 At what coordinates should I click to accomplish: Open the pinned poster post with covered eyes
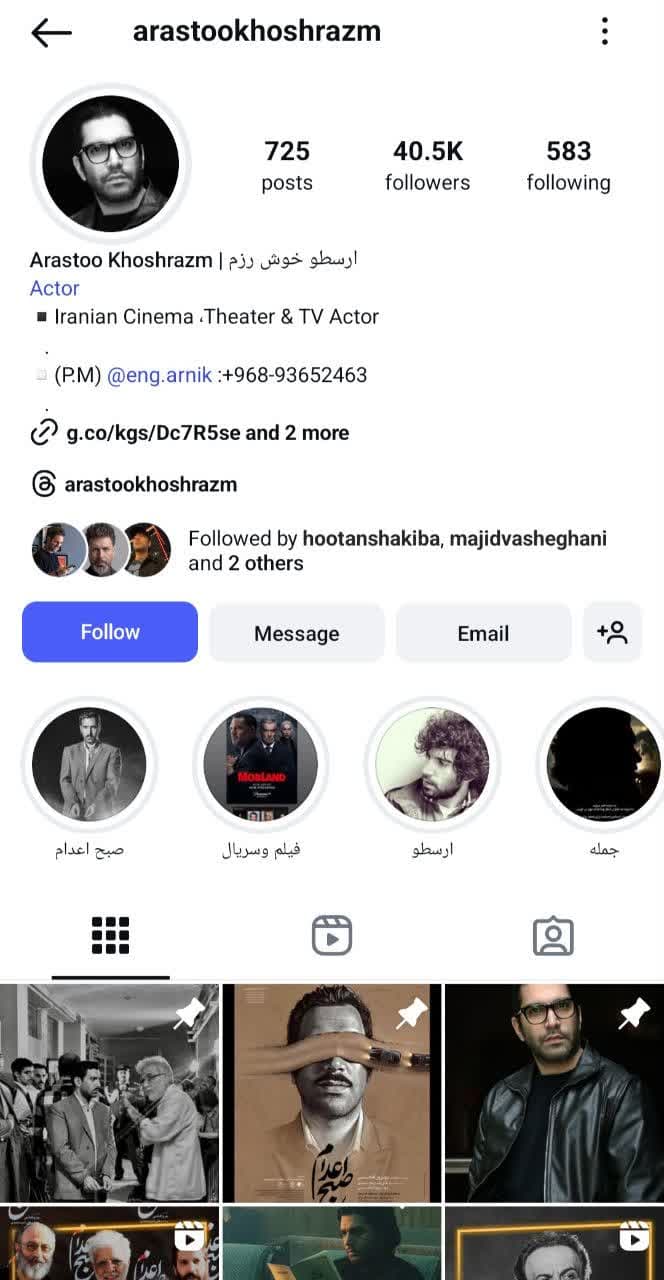[332, 1092]
